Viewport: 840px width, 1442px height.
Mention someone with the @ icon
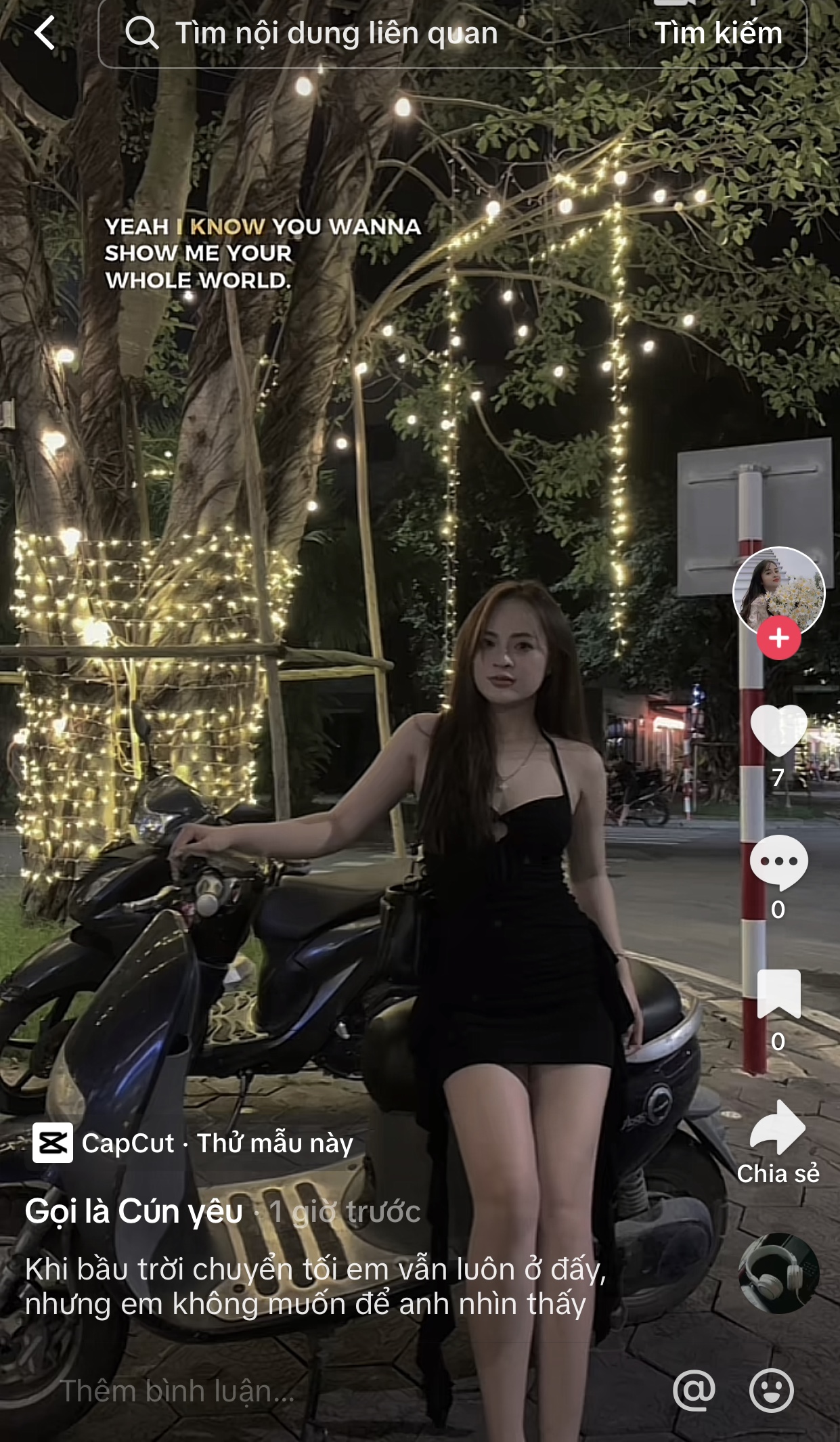point(694,1391)
